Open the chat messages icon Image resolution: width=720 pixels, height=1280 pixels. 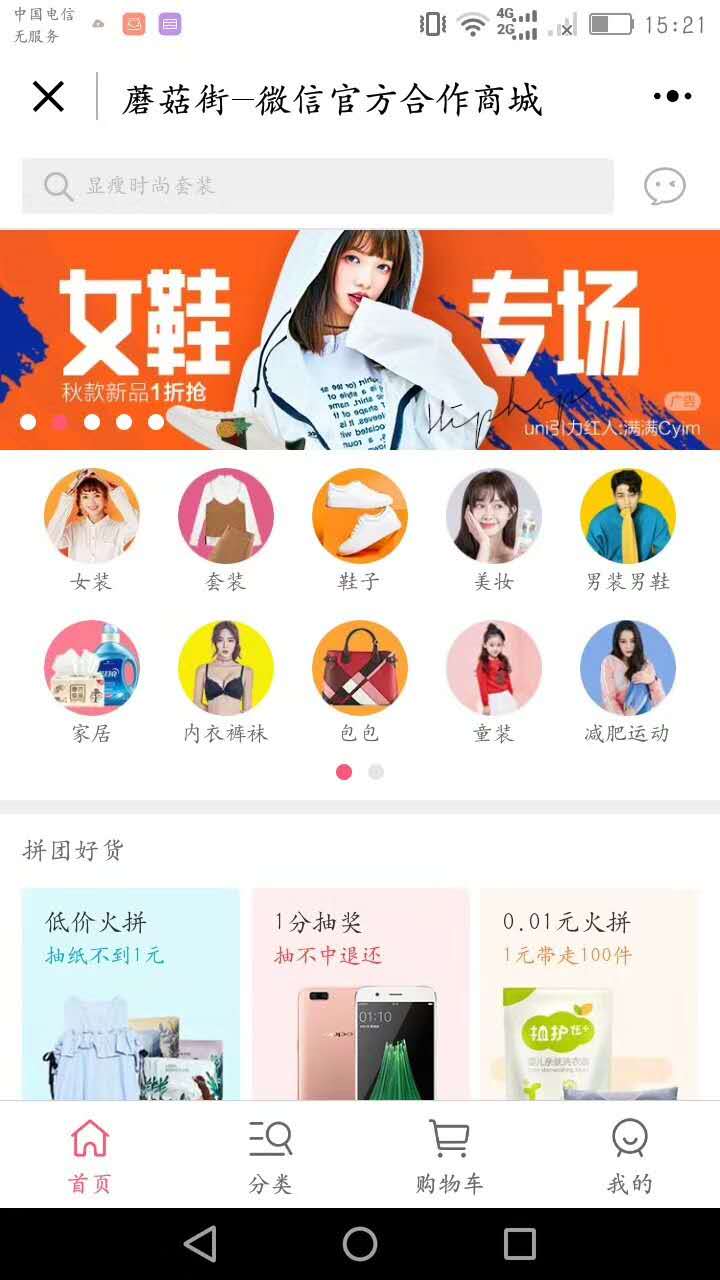pyautogui.click(x=665, y=186)
